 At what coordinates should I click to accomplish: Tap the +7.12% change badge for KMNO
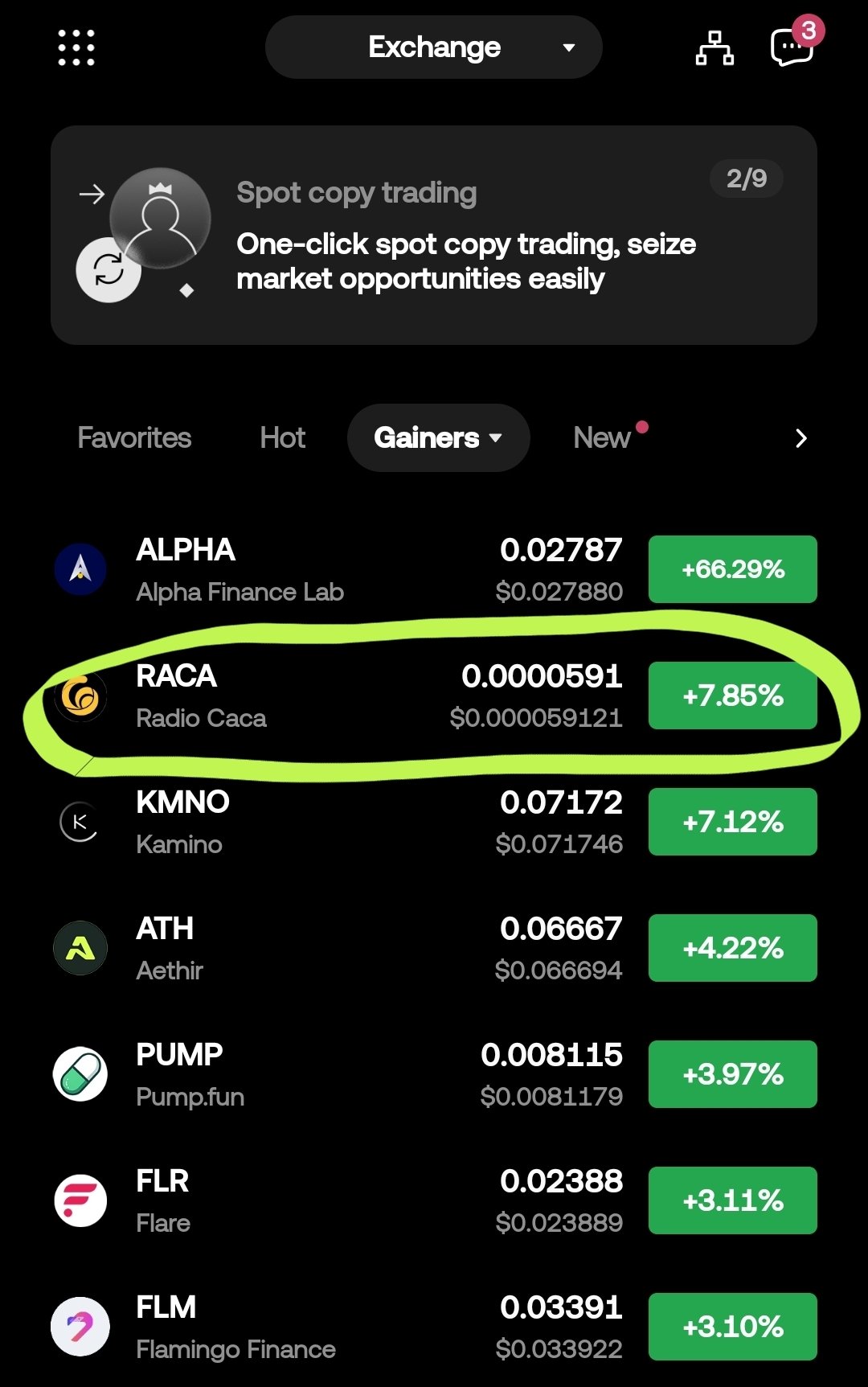[x=732, y=822]
